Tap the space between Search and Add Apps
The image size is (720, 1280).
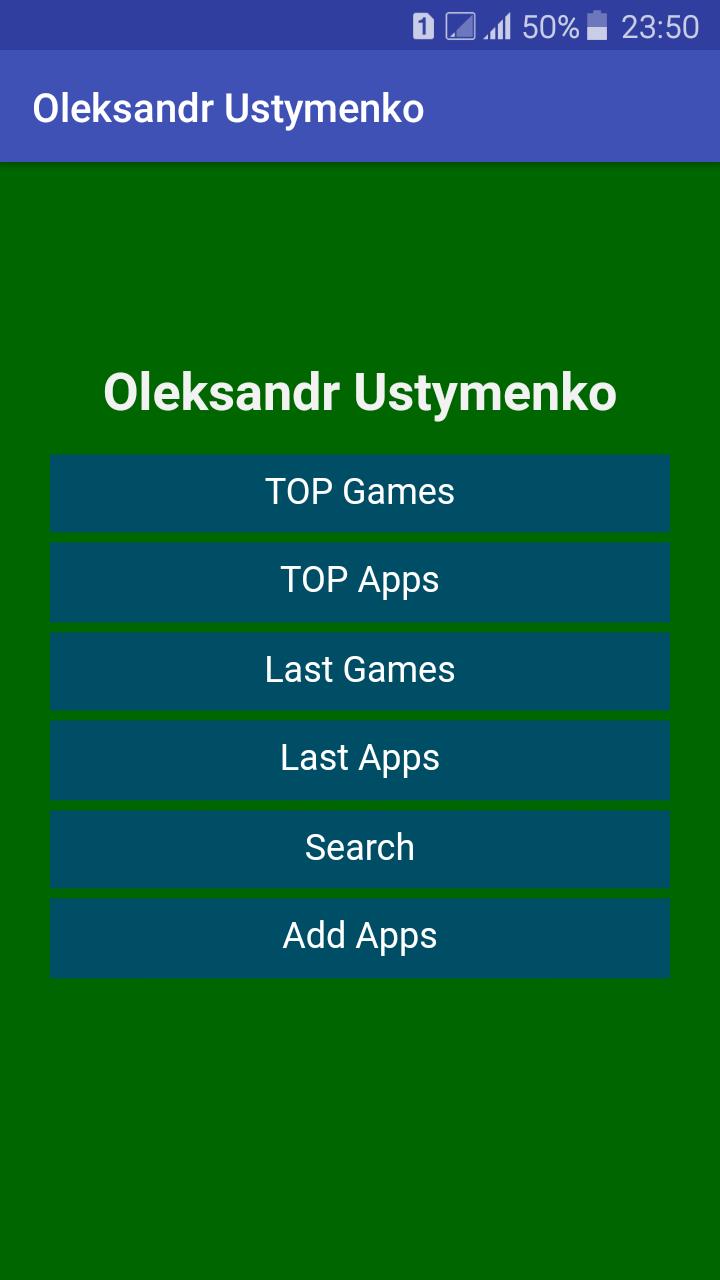360,894
